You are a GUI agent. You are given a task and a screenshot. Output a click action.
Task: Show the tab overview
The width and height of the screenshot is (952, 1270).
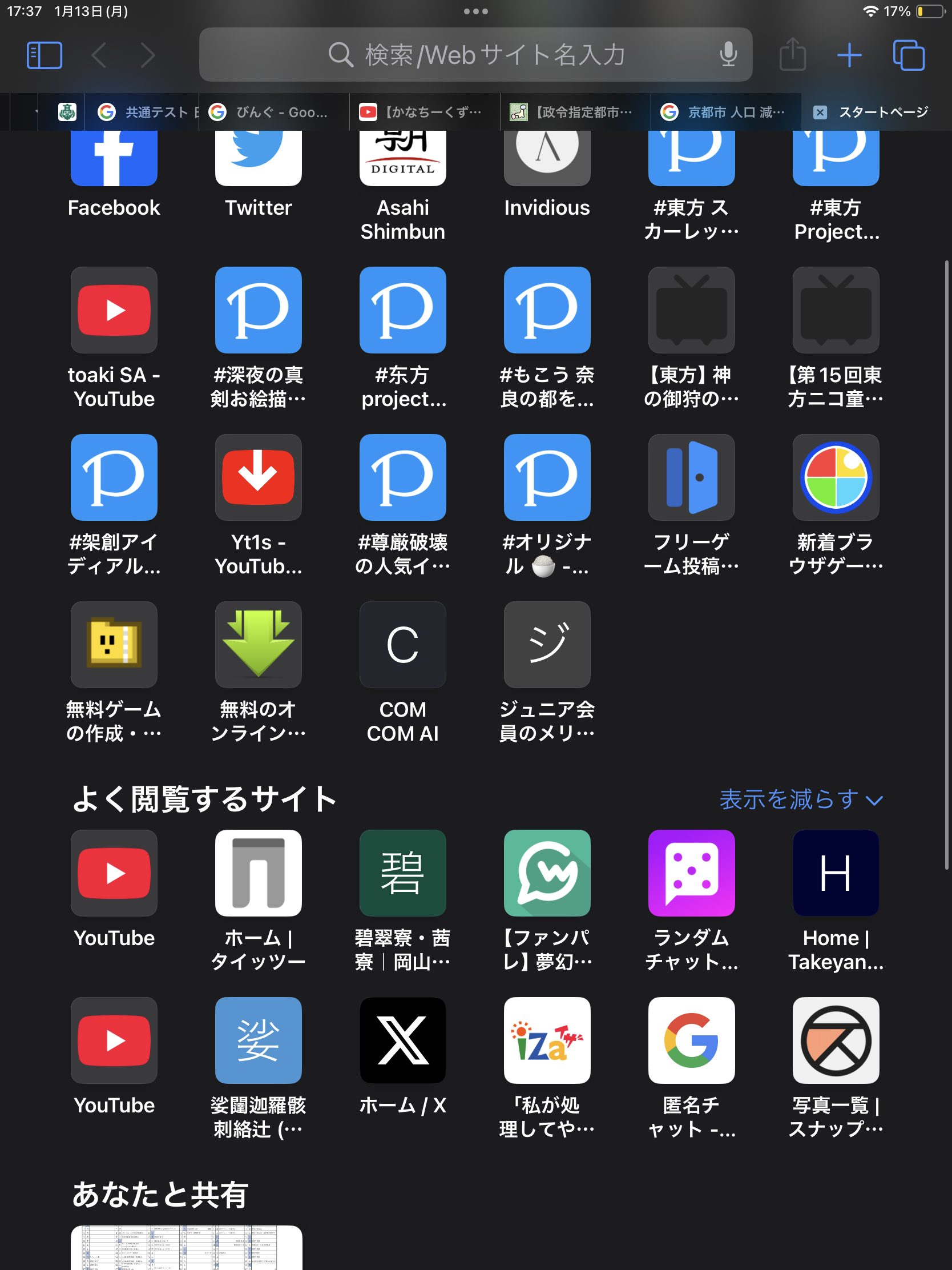[909, 55]
